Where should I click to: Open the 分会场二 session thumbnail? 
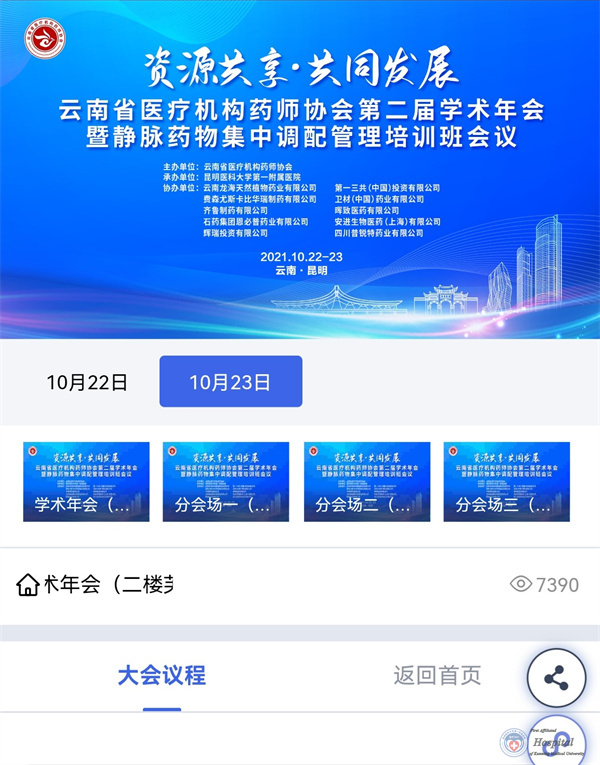coord(367,482)
